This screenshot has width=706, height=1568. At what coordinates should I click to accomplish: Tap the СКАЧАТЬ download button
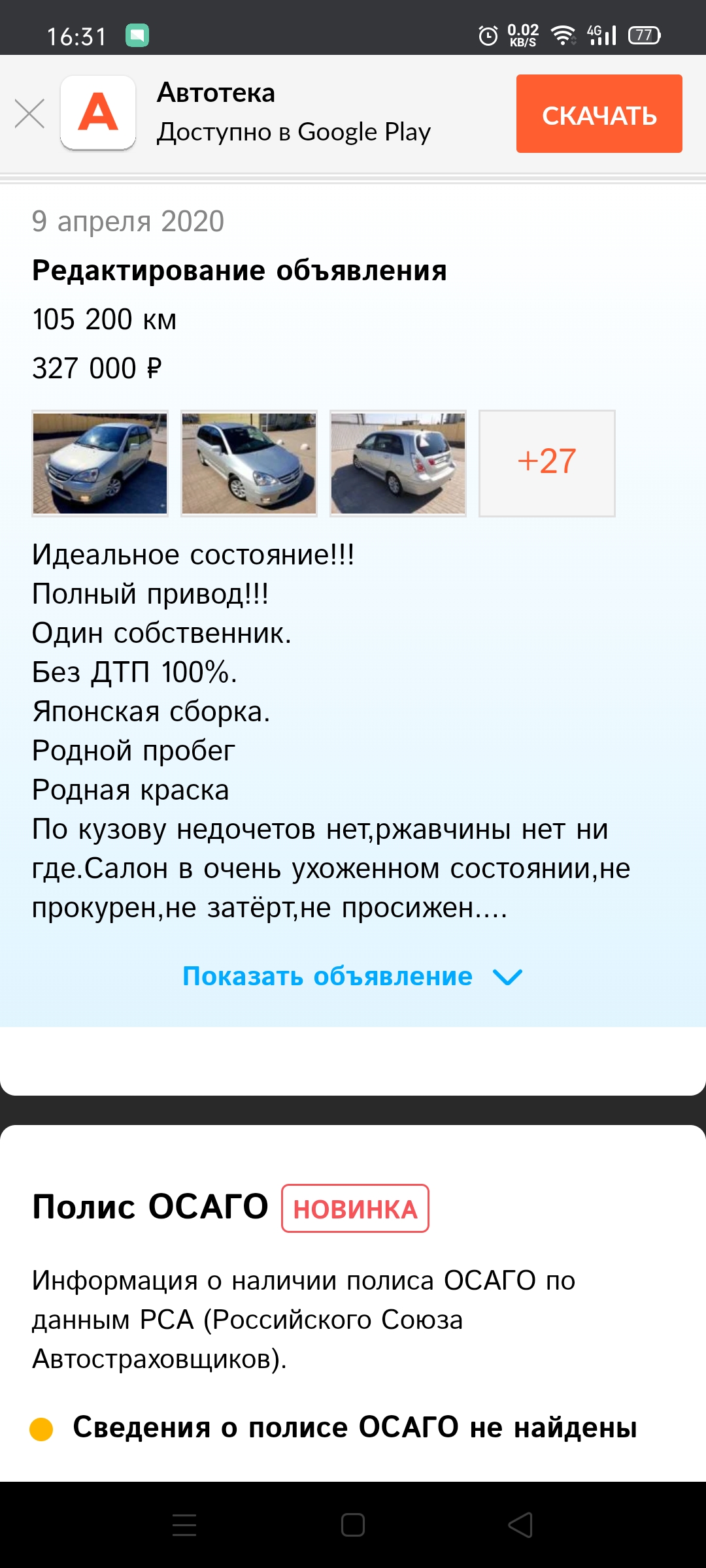pyautogui.click(x=599, y=114)
